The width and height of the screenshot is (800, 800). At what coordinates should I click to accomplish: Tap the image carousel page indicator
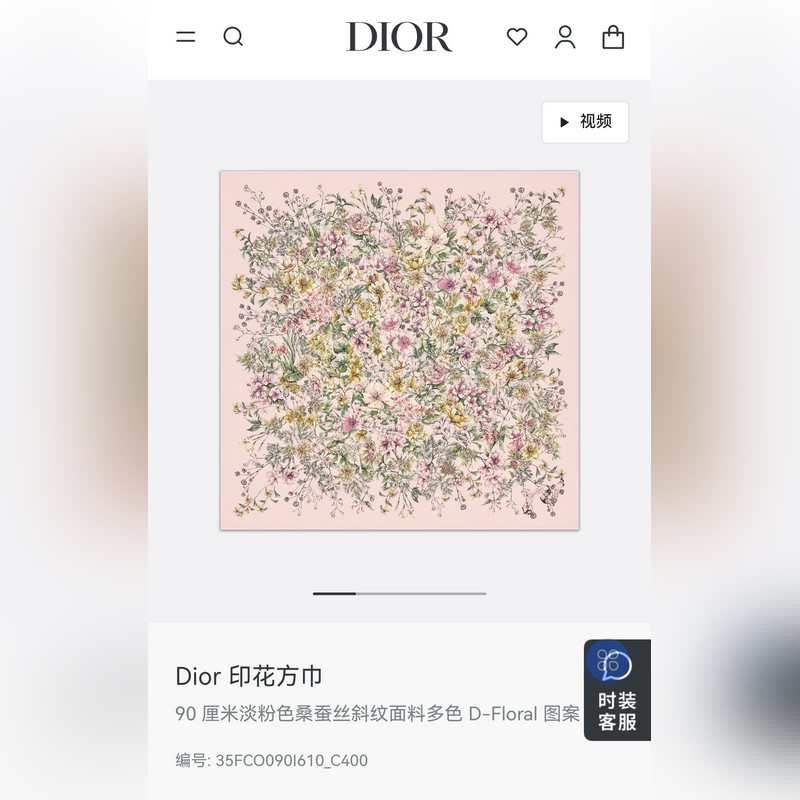(x=399, y=593)
